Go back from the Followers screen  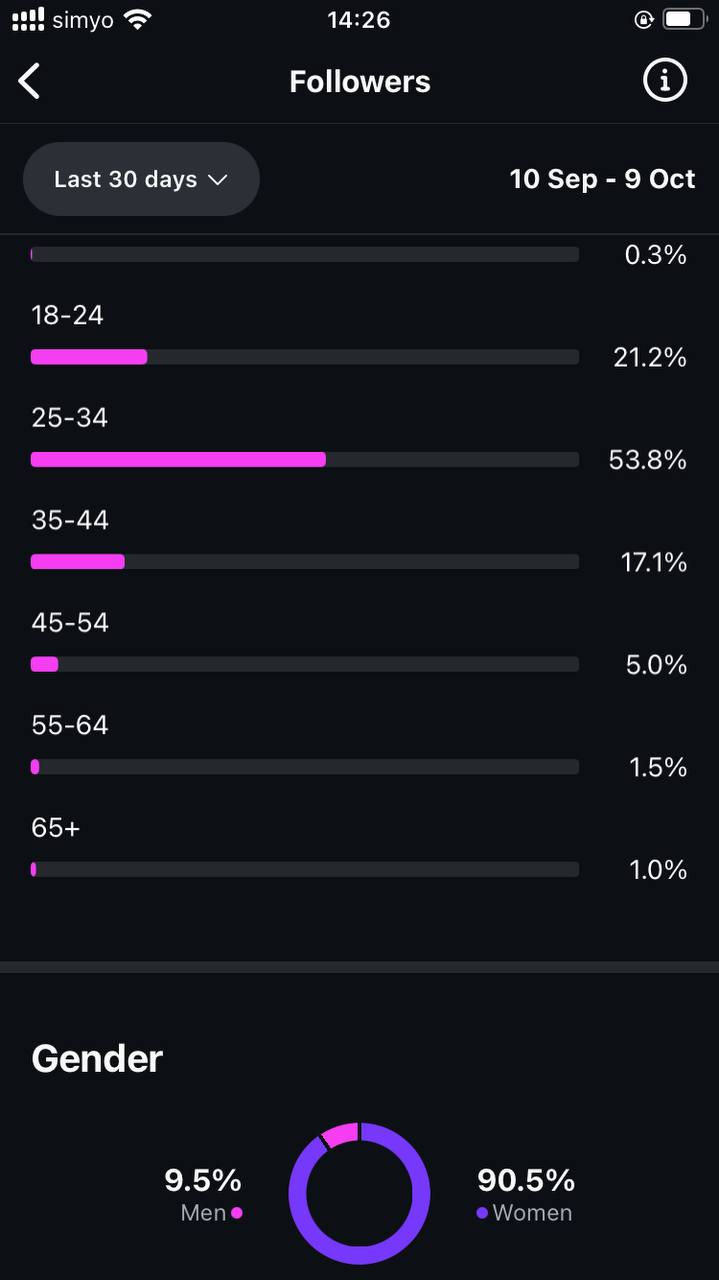click(30, 81)
